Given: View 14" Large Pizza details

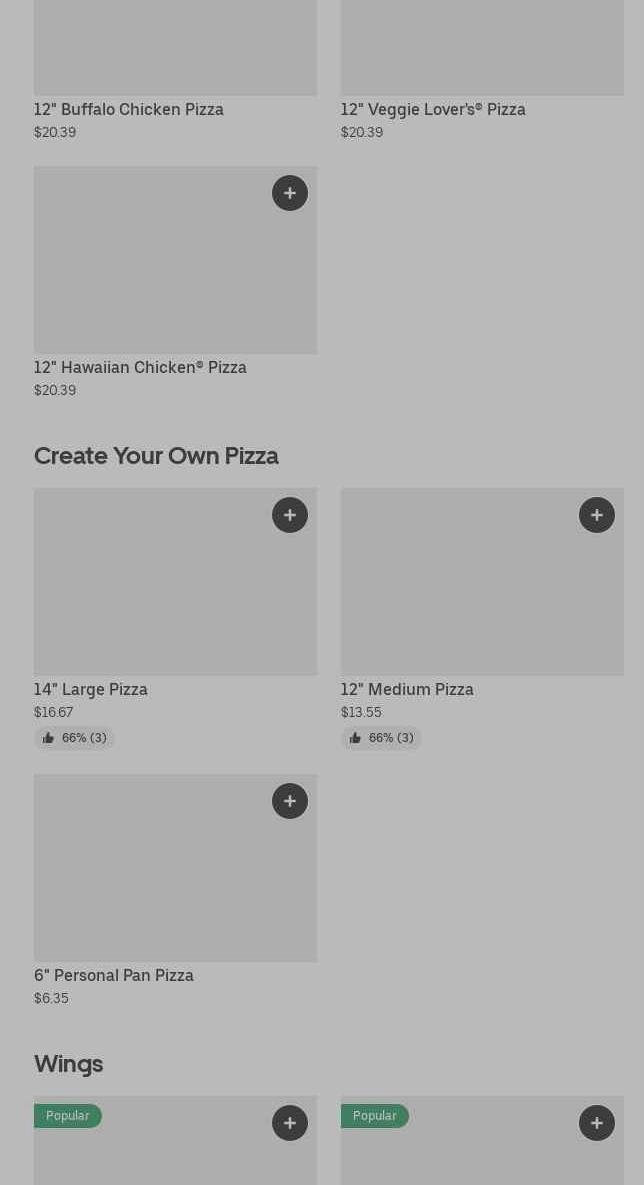Looking at the screenshot, I should (91, 689).
